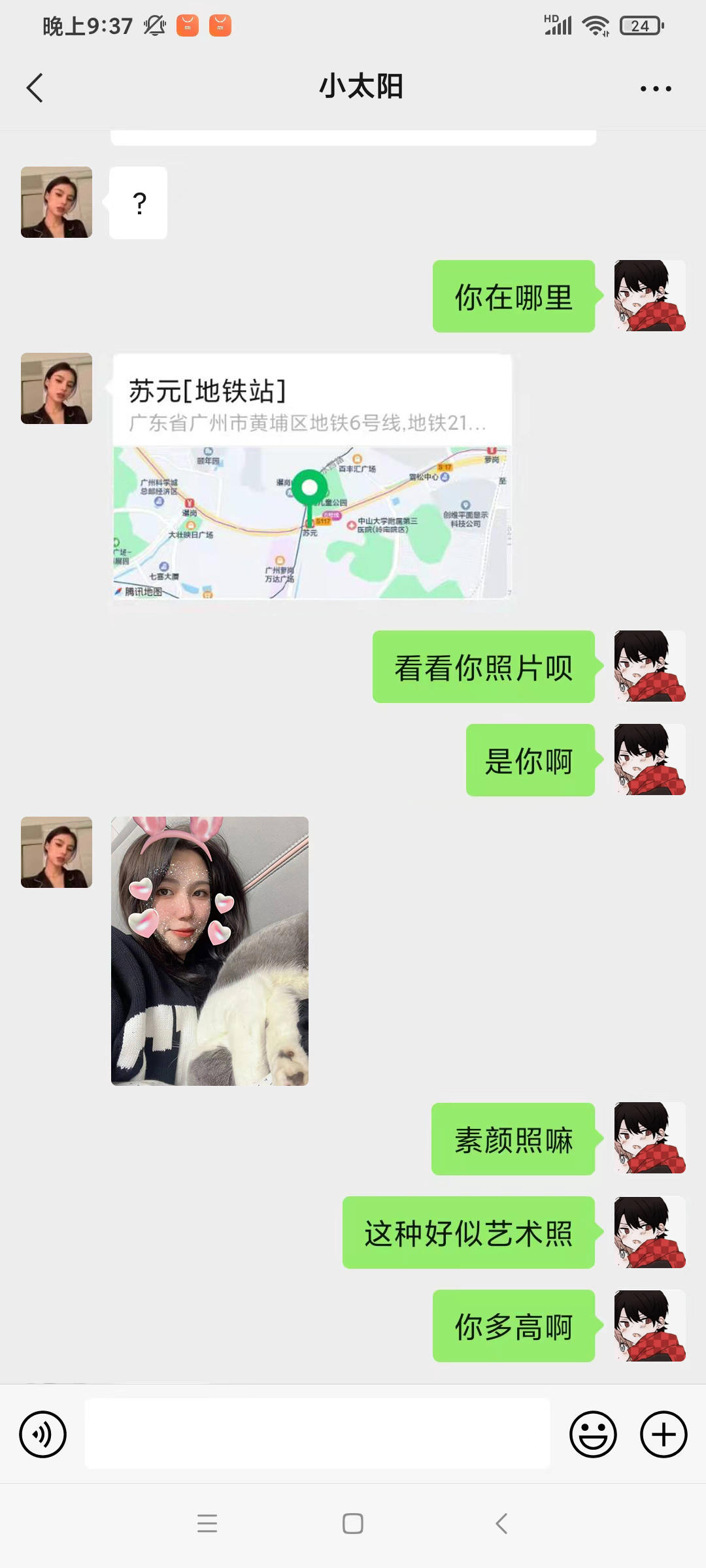Open the 苏元[地铁站] shared location card
Screen dimensions: 706x1568
[x=312, y=477]
